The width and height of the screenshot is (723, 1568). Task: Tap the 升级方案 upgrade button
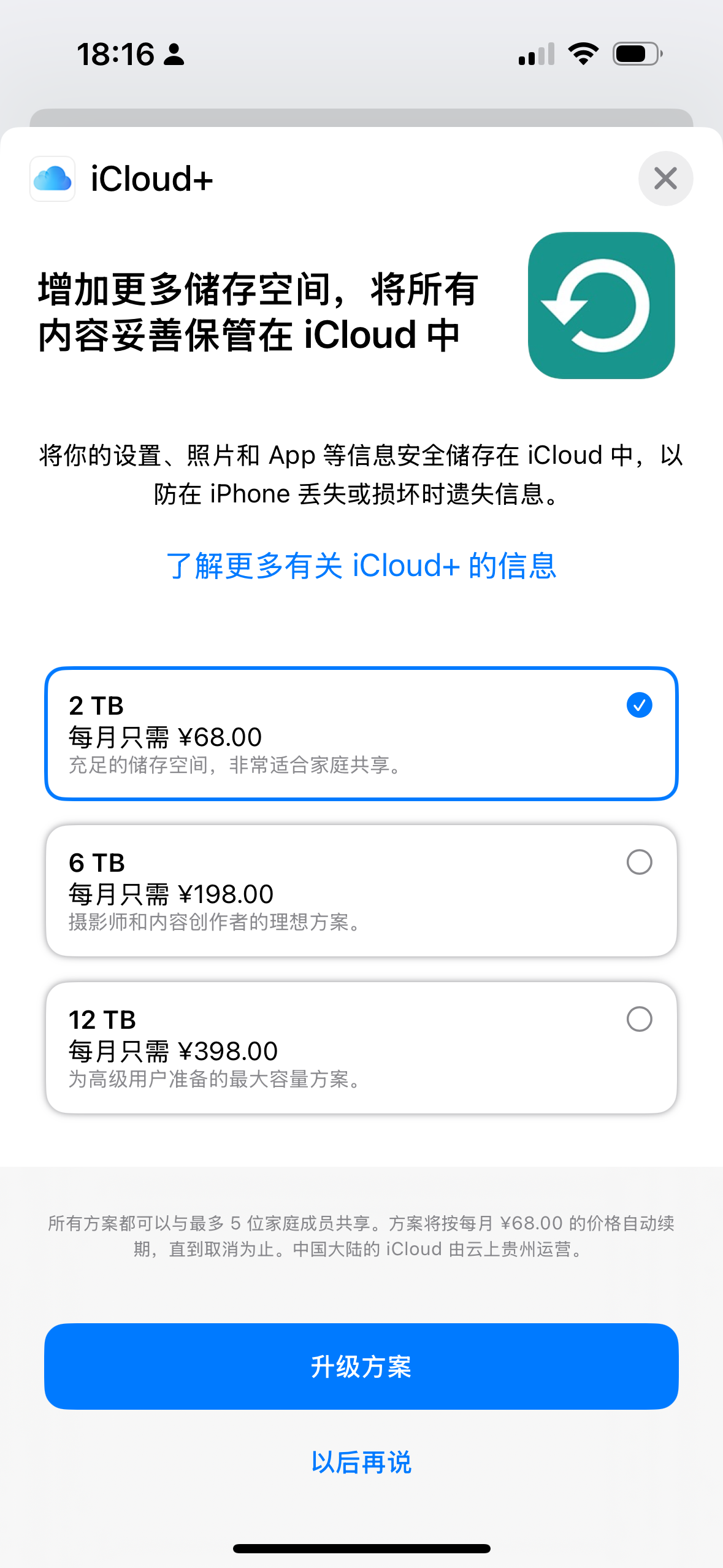coord(361,1366)
